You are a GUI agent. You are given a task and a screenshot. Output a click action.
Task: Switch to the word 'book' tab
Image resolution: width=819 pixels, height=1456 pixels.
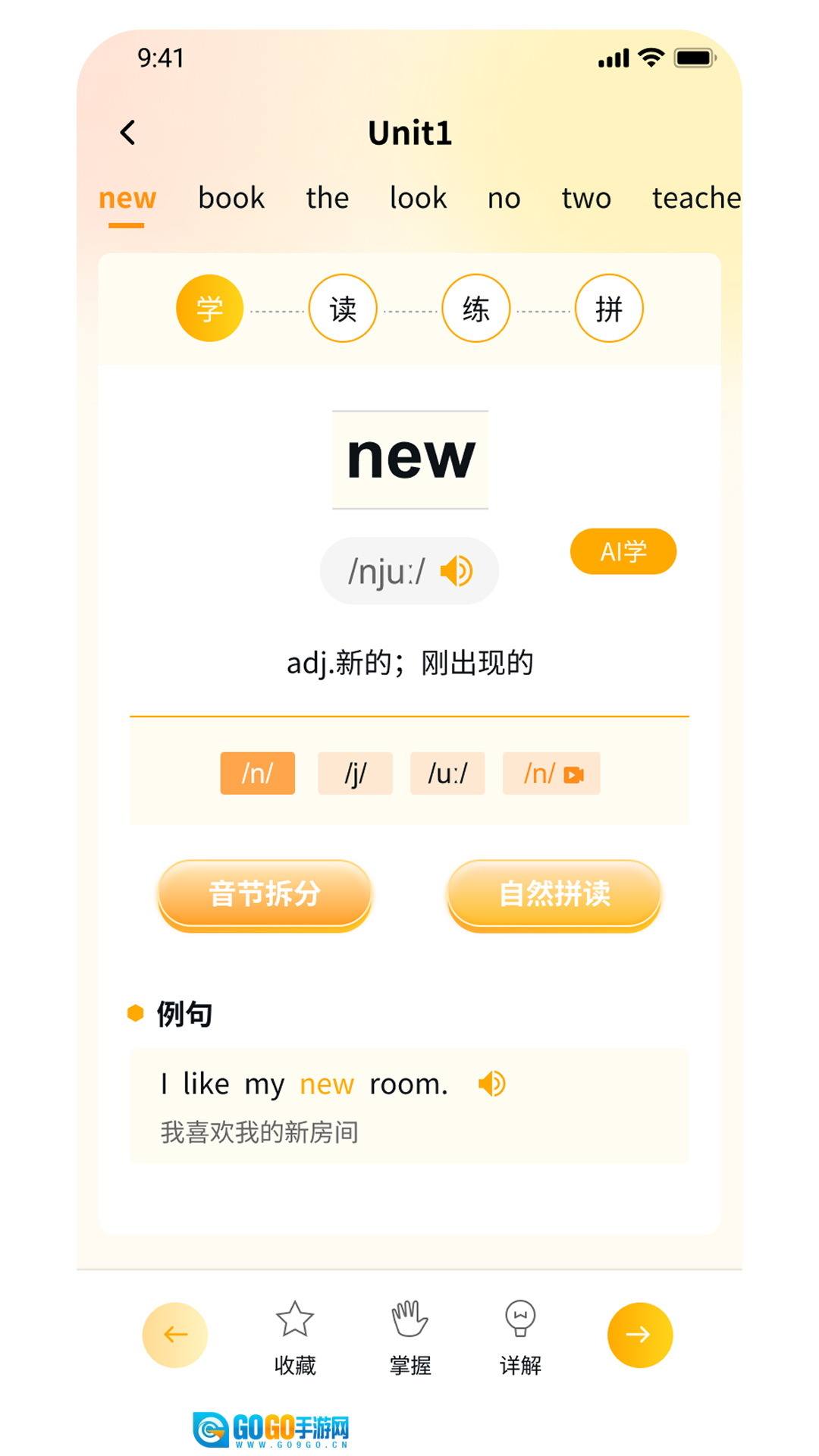point(231,199)
